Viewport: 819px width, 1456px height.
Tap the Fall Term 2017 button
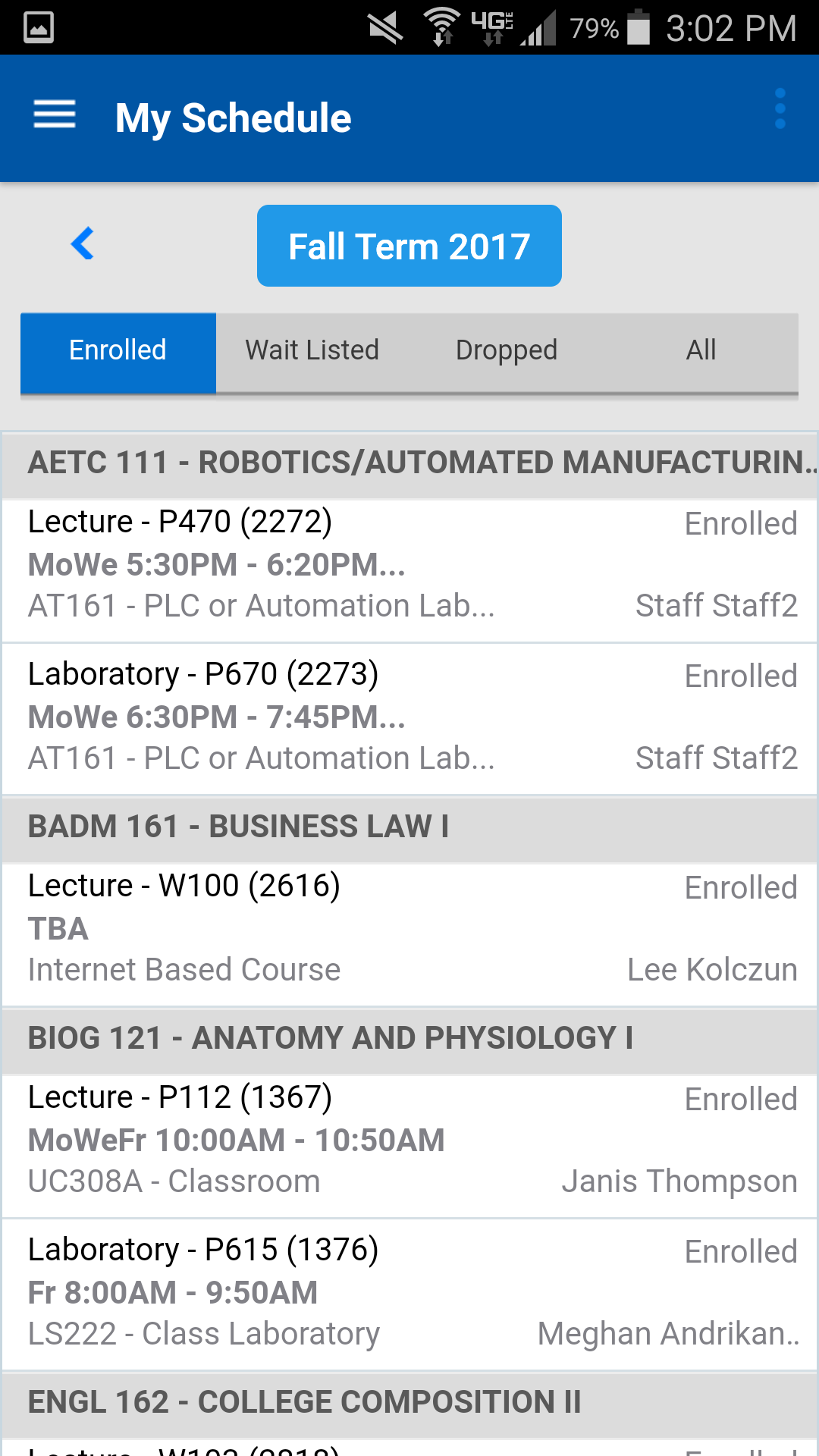point(409,246)
